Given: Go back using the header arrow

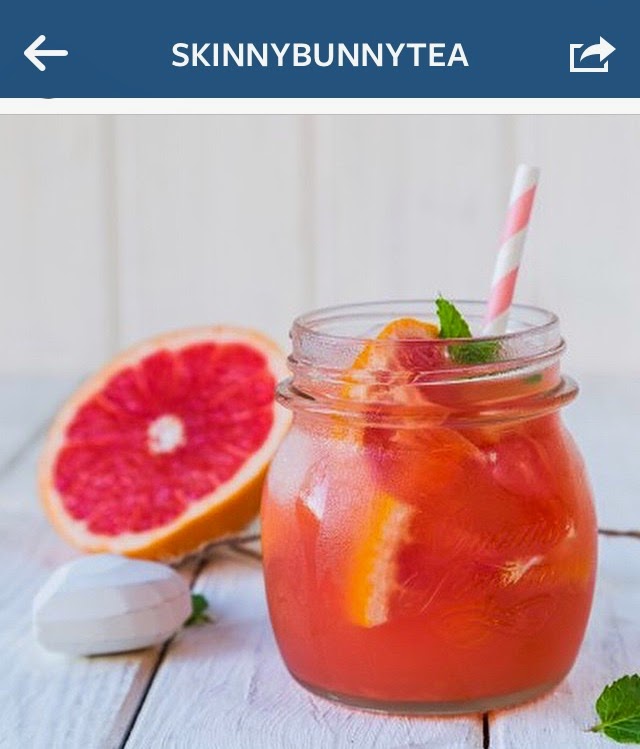Looking at the screenshot, I should pyautogui.click(x=45, y=53).
